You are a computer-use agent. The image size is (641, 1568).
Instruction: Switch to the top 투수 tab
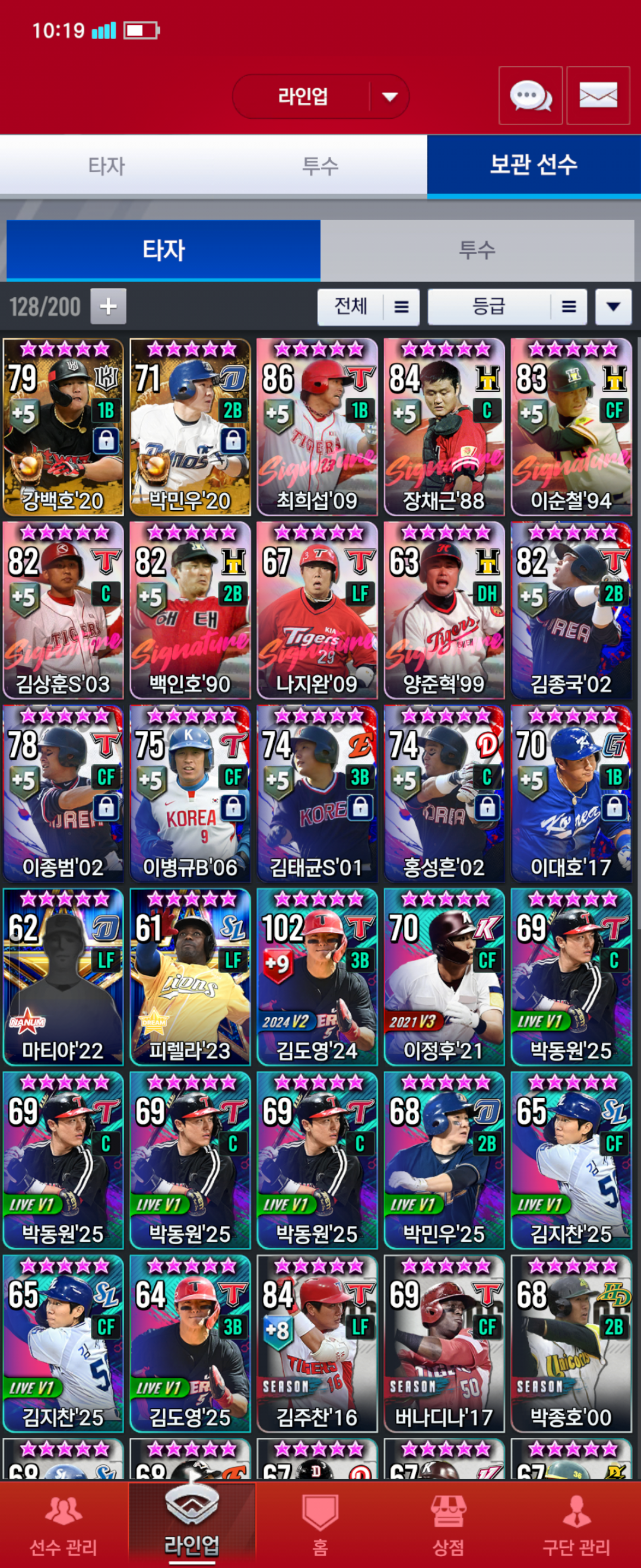click(x=320, y=166)
